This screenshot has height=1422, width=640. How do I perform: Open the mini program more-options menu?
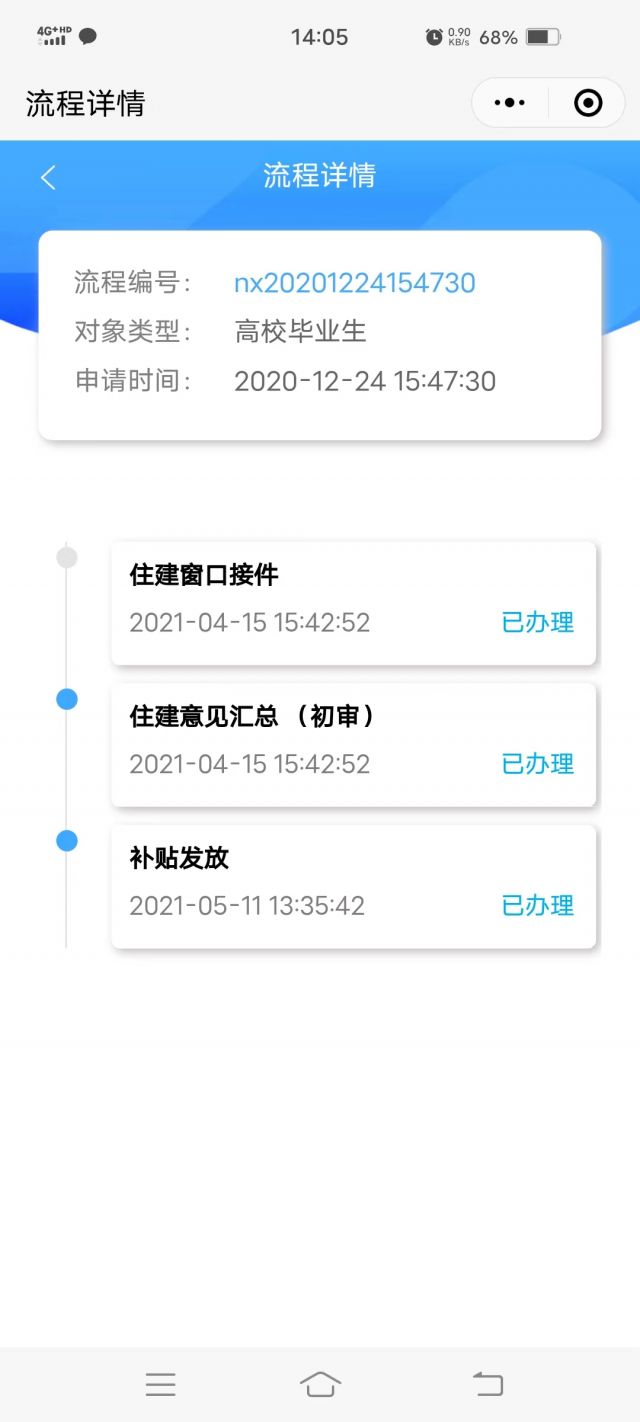tap(510, 103)
